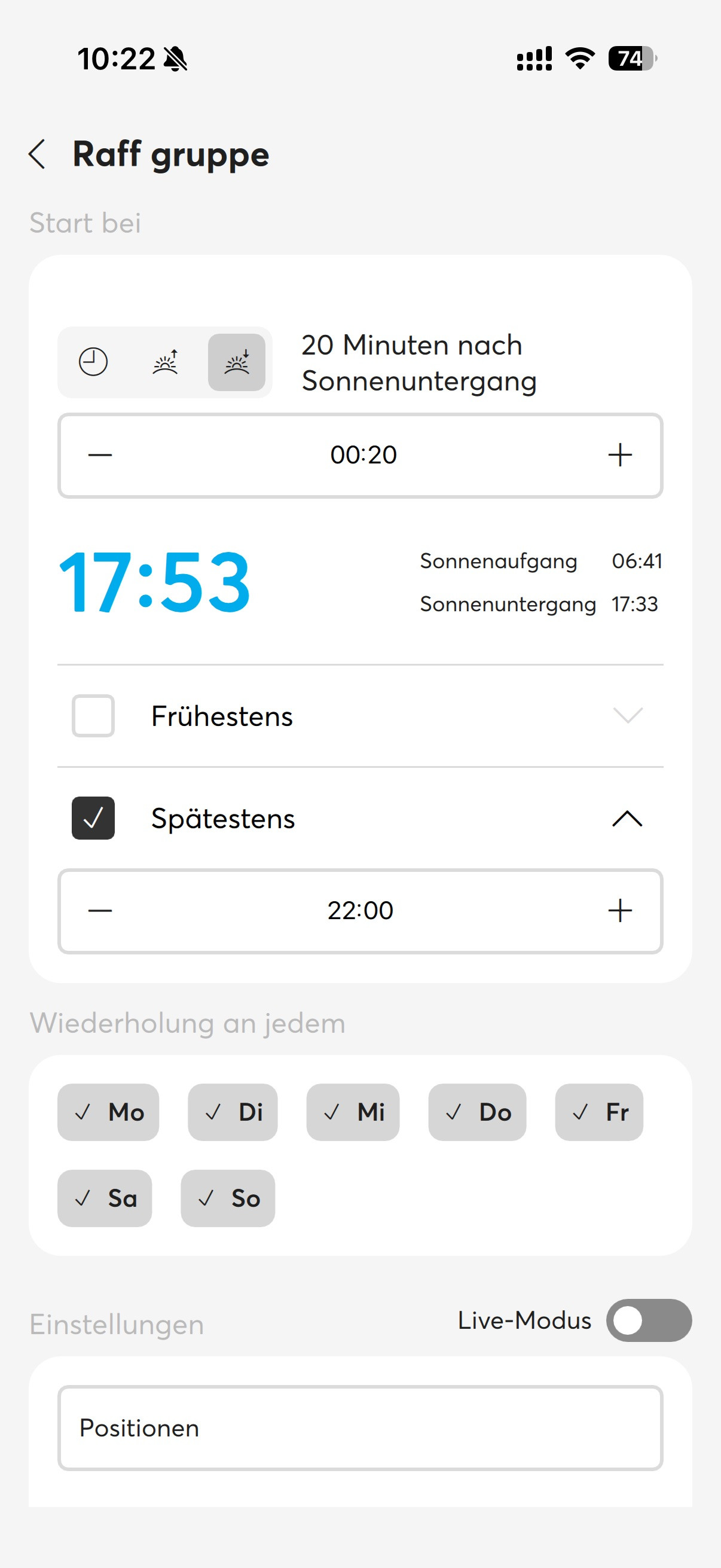Decrease the 00:20 sunset offset

(x=100, y=455)
